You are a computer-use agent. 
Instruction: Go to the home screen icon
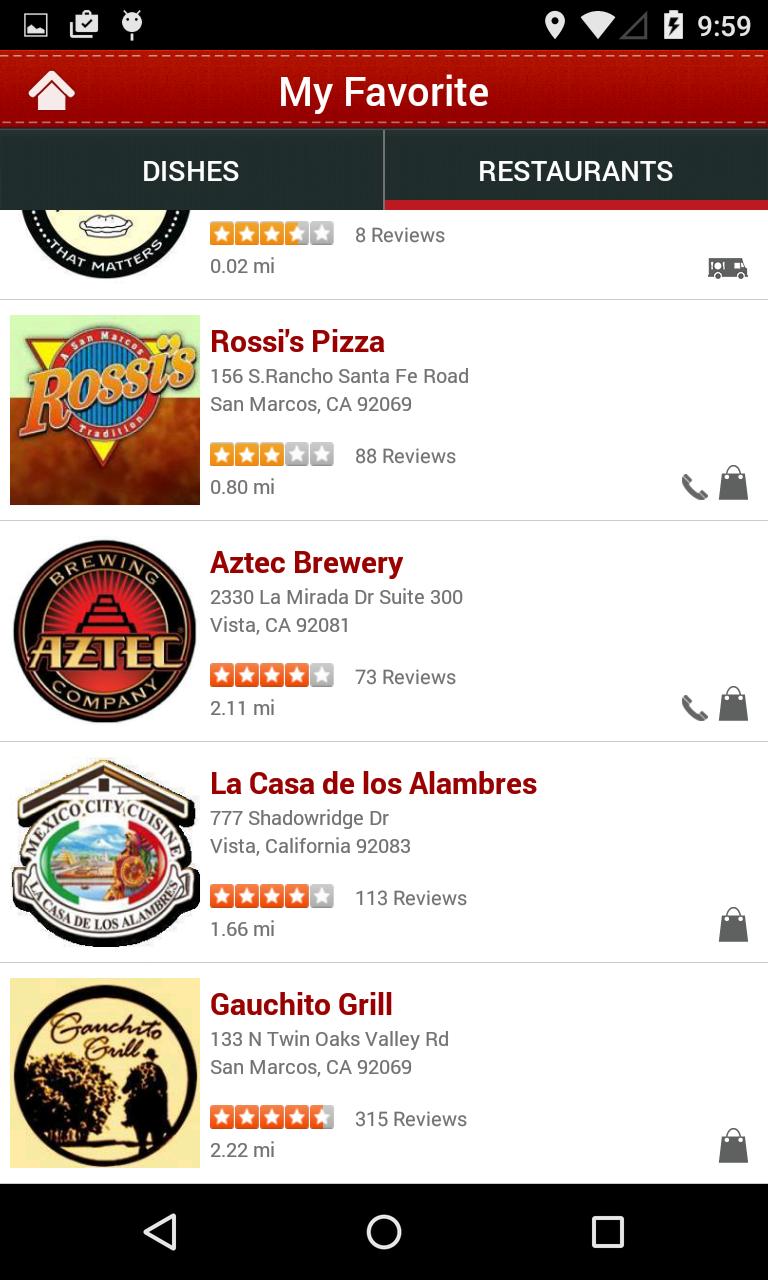pos(52,91)
